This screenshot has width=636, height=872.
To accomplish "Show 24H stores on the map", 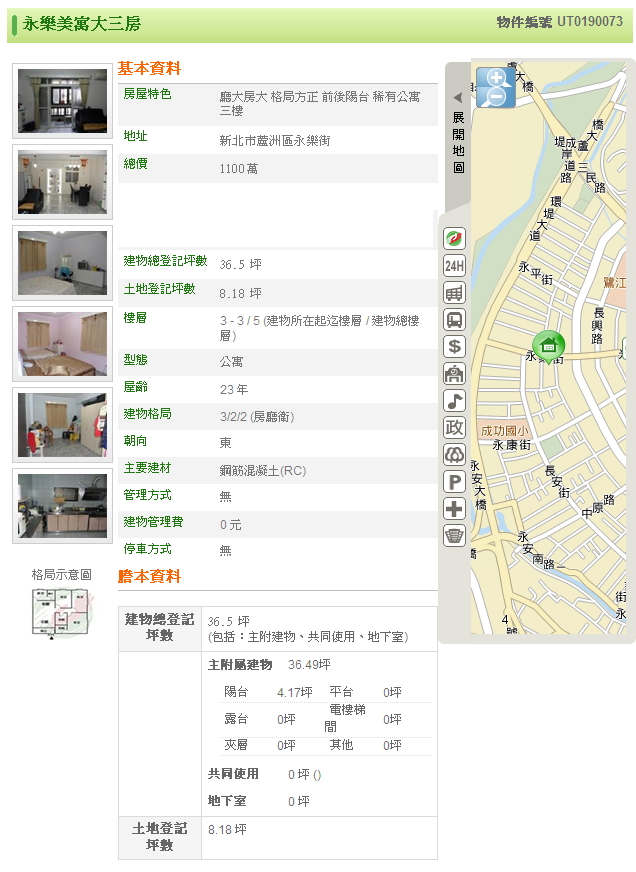I will [x=455, y=265].
